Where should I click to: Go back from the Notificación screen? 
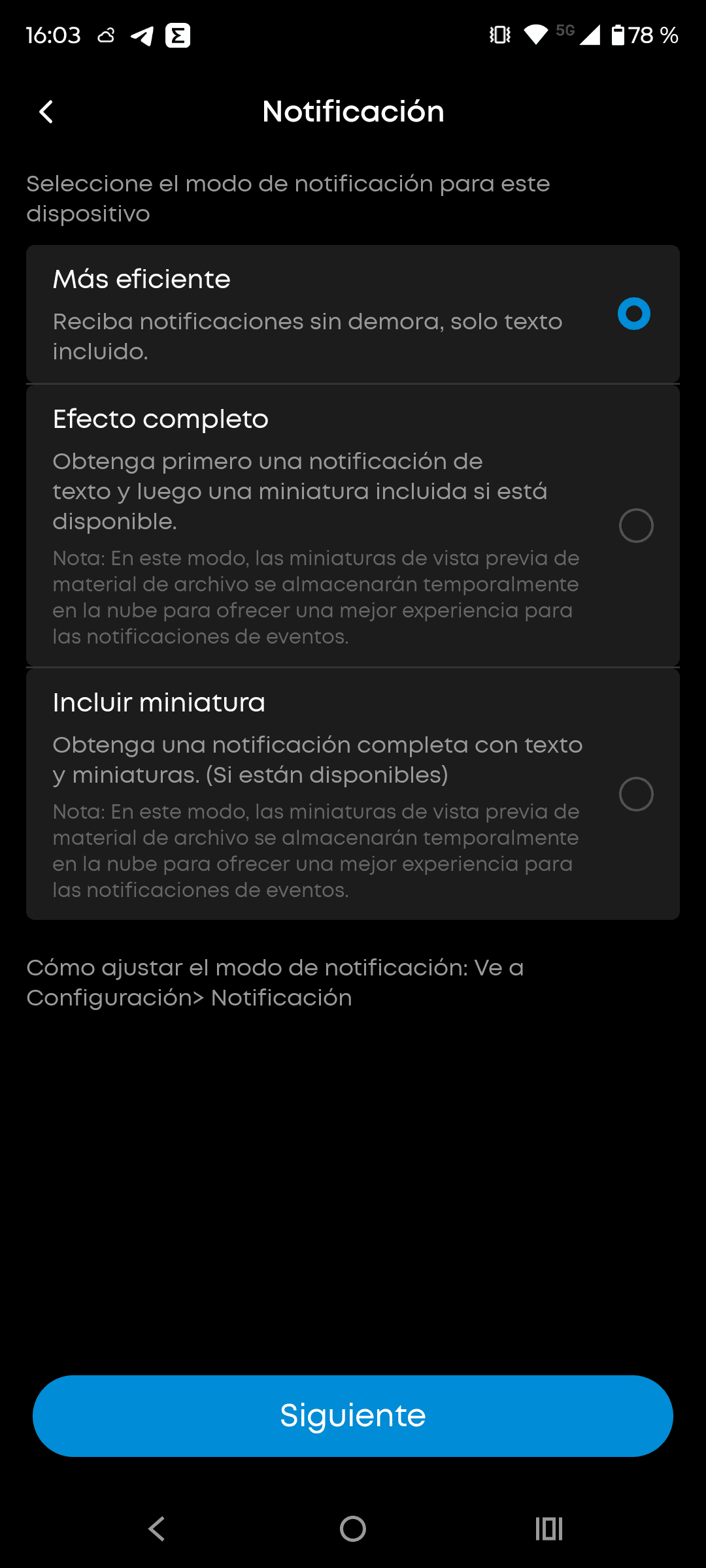[46, 112]
